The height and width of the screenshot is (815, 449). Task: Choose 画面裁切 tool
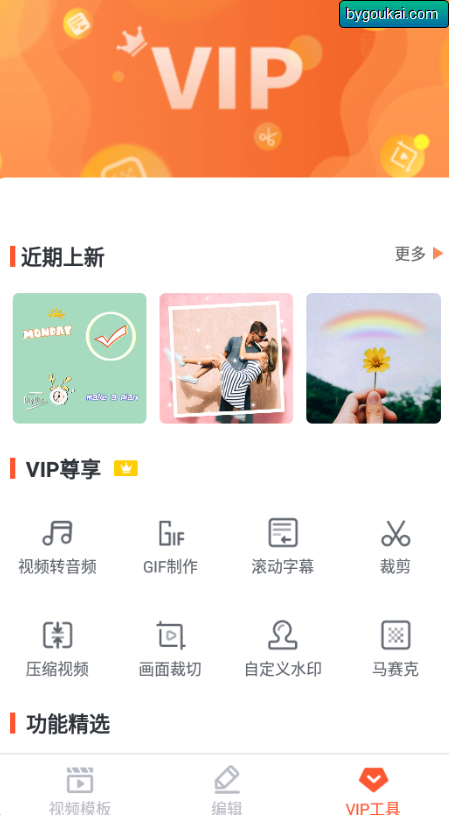click(x=170, y=649)
